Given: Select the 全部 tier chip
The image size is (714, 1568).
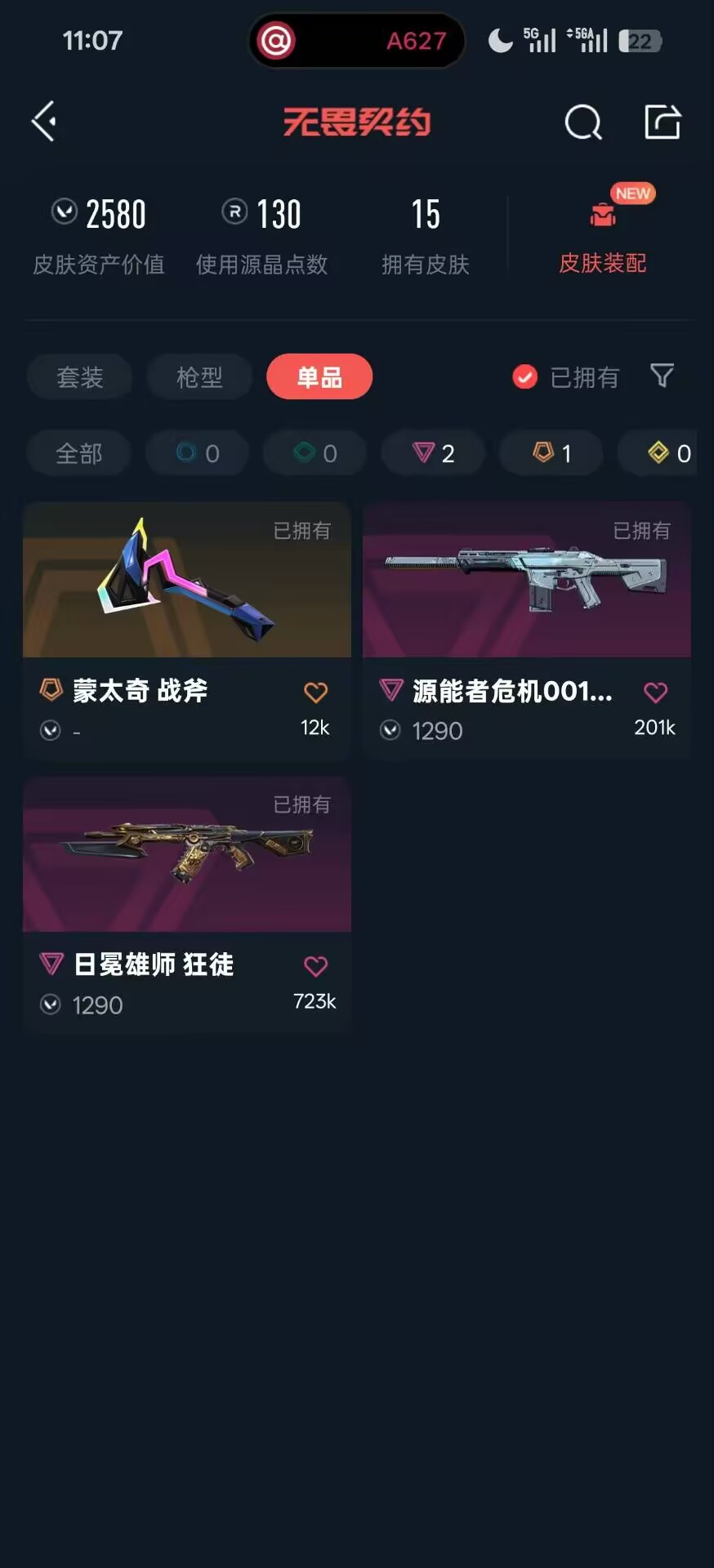Looking at the screenshot, I should pos(79,453).
